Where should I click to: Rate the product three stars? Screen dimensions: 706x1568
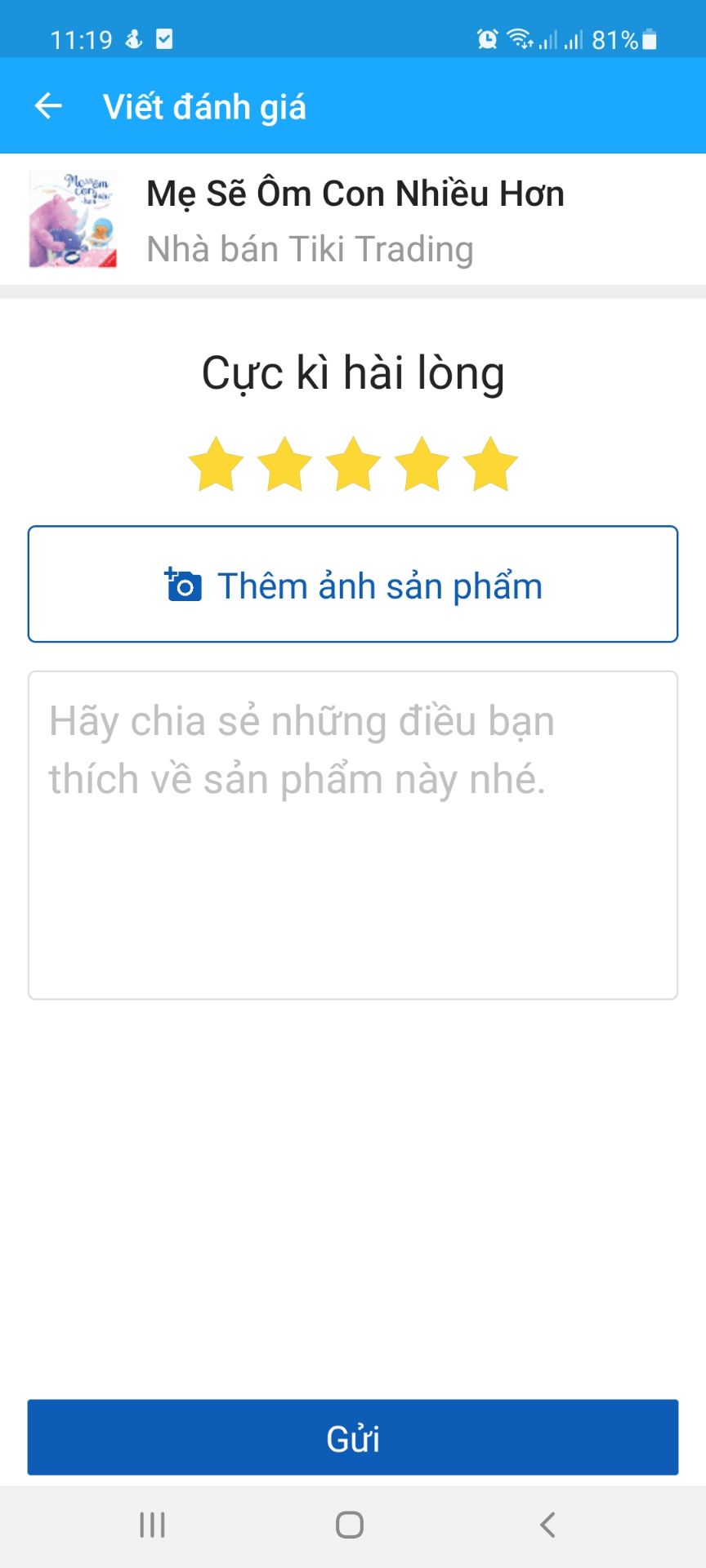[353, 464]
